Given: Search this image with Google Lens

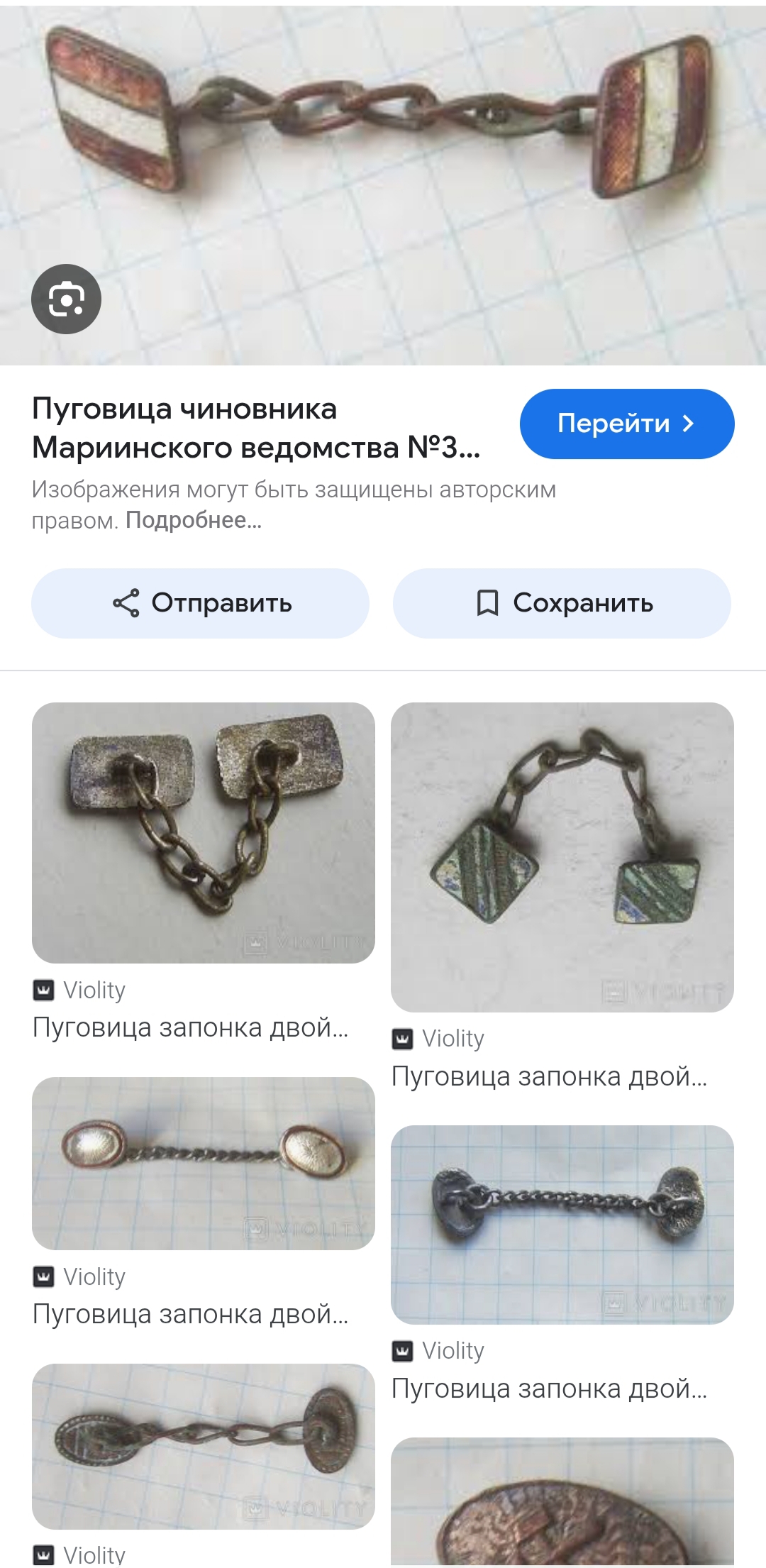Looking at the screenshot, I should (66, 299).
